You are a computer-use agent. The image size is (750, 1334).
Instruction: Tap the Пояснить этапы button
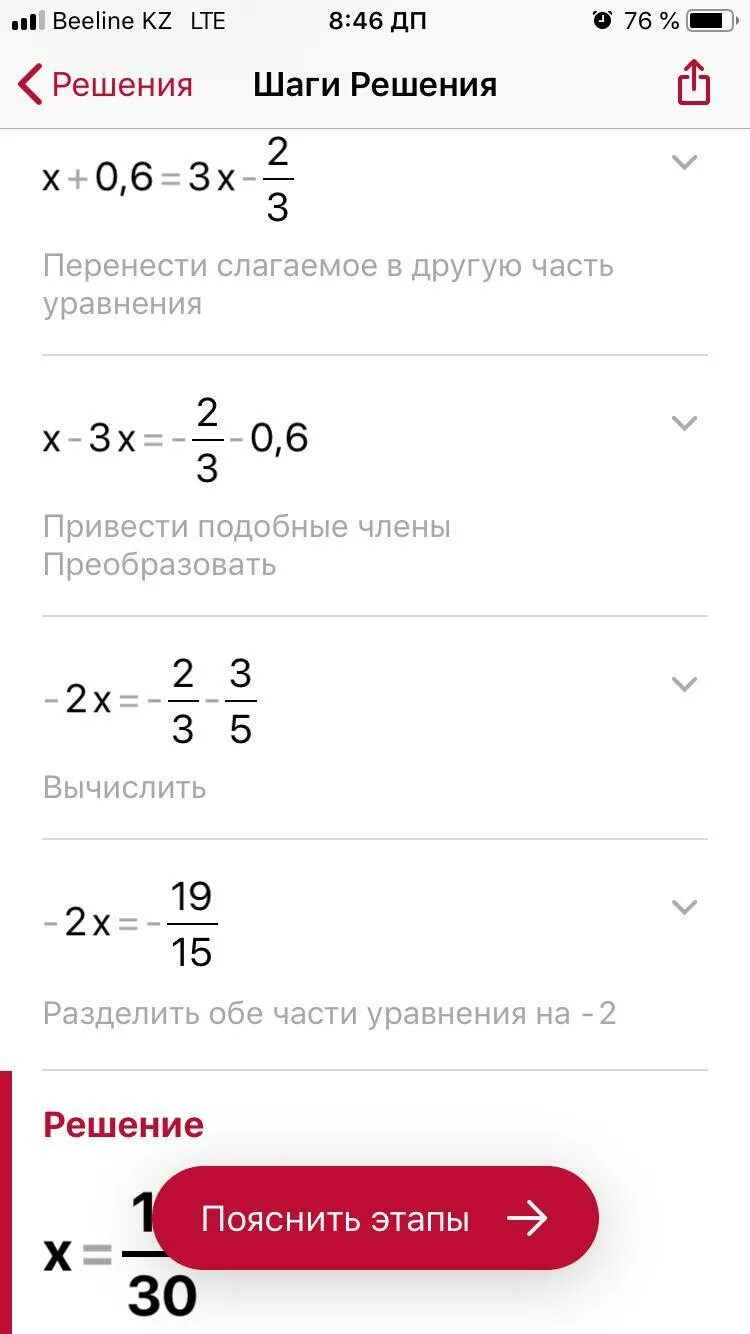[x=375, y=1218]
